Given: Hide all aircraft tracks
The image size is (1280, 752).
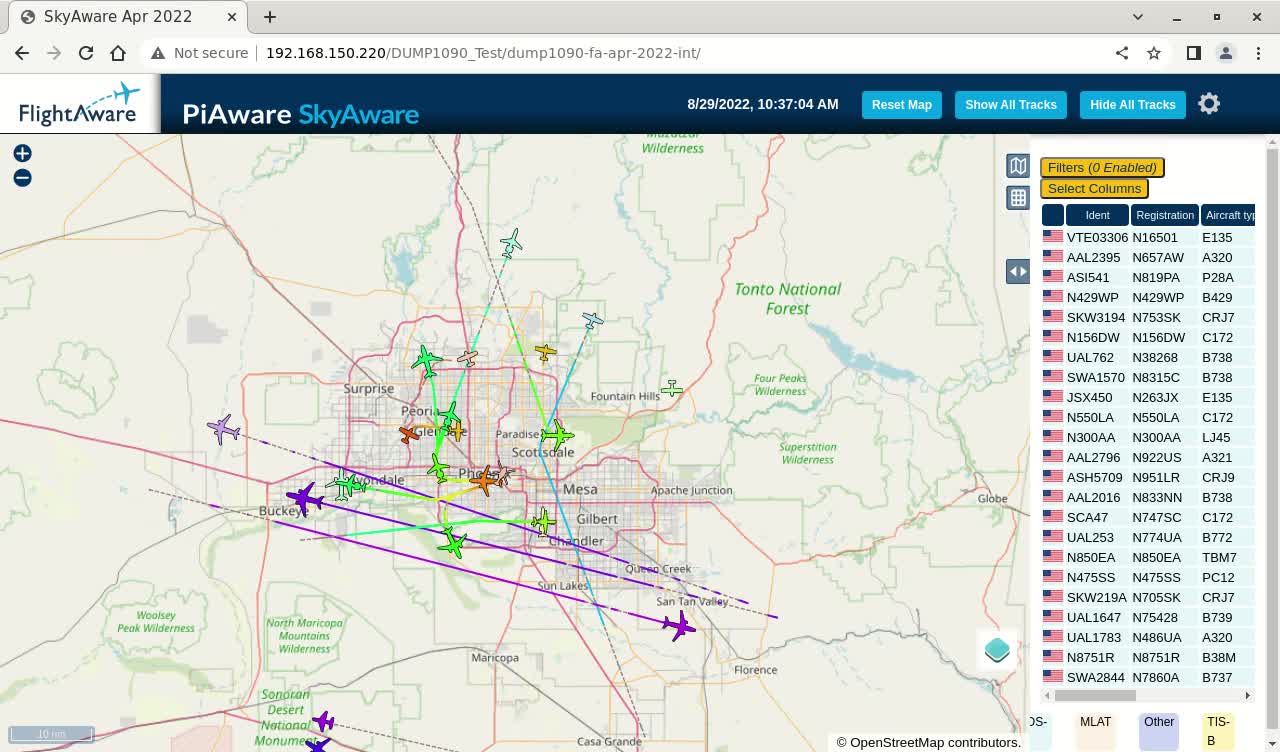Looking at the screenshot, I should 1132,105.
